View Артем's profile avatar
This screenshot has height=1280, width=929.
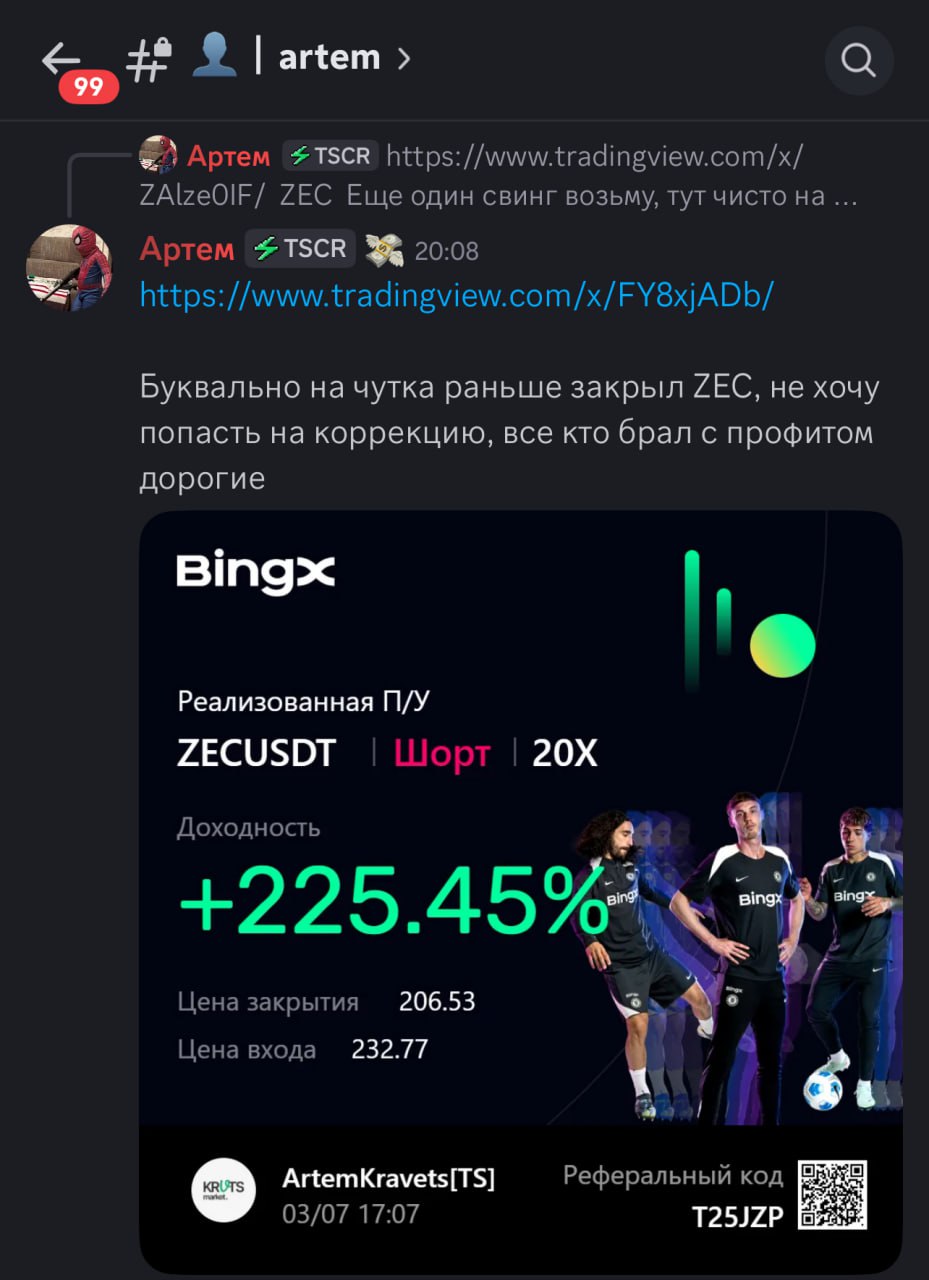68,268
